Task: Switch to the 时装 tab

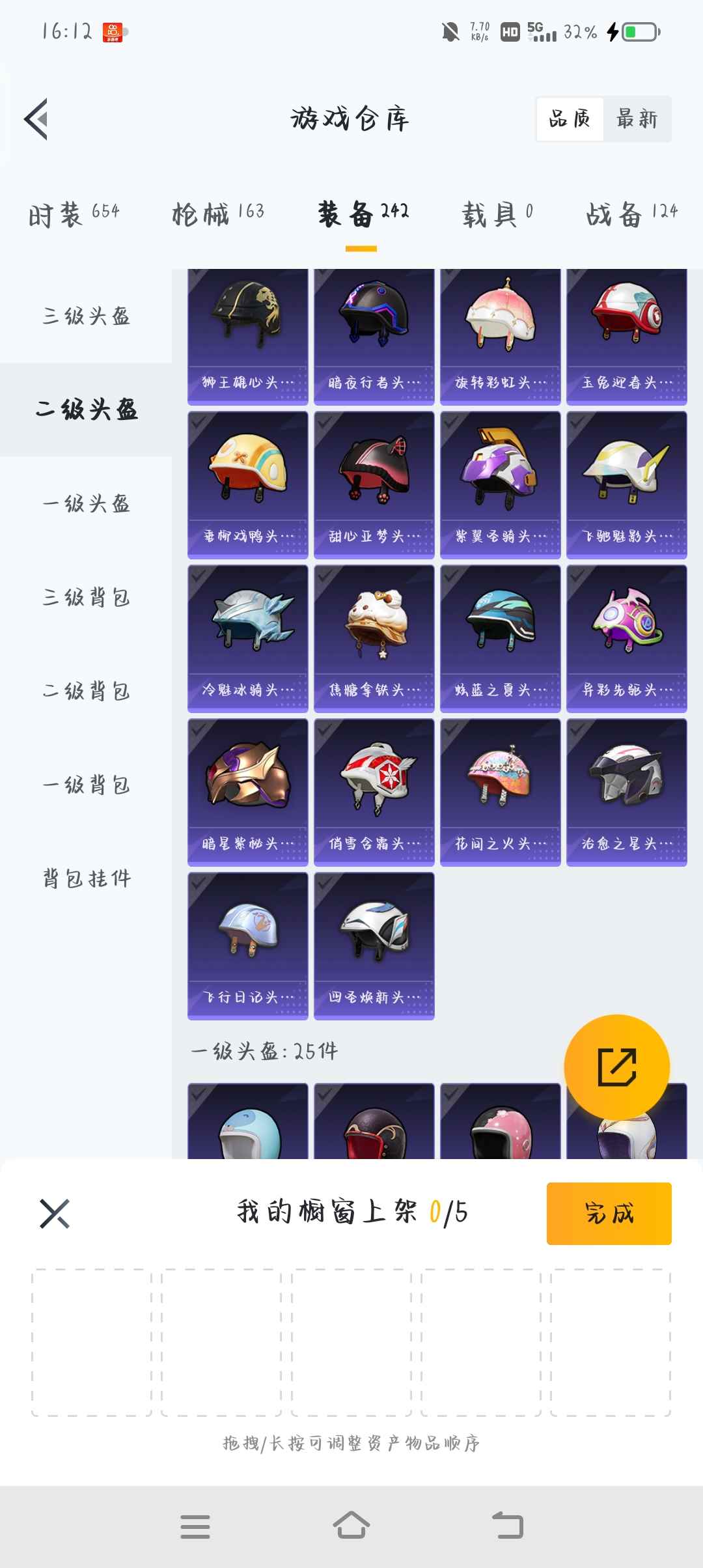Action: coord(74,213)
